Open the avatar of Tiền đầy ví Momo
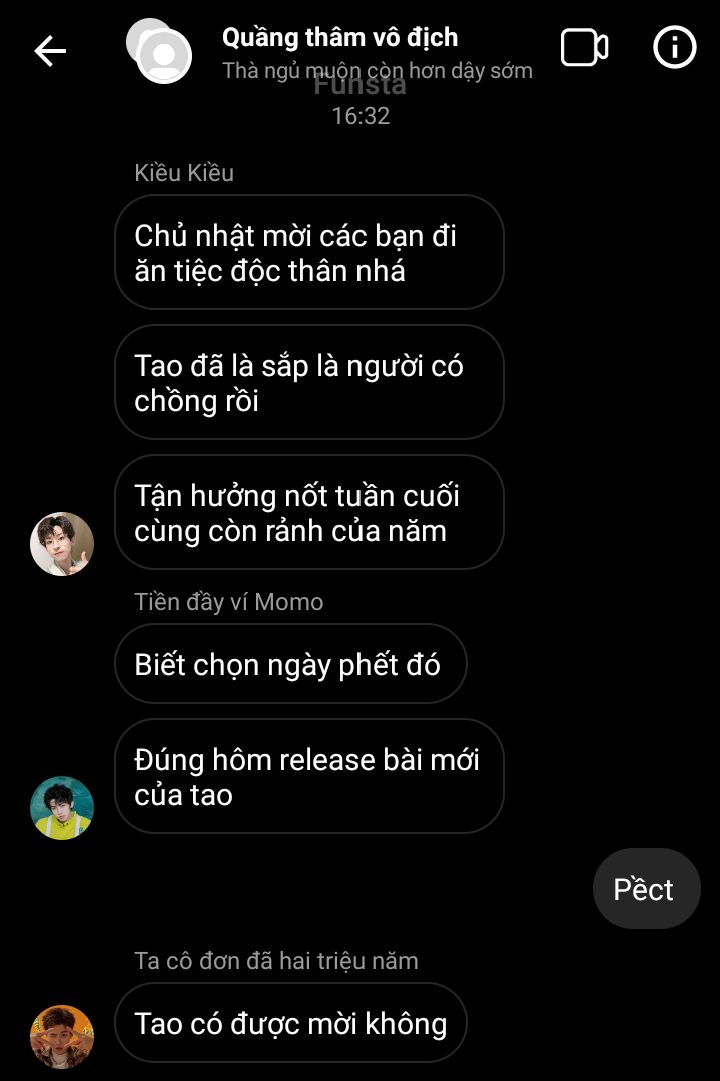 tap(62, 807)
